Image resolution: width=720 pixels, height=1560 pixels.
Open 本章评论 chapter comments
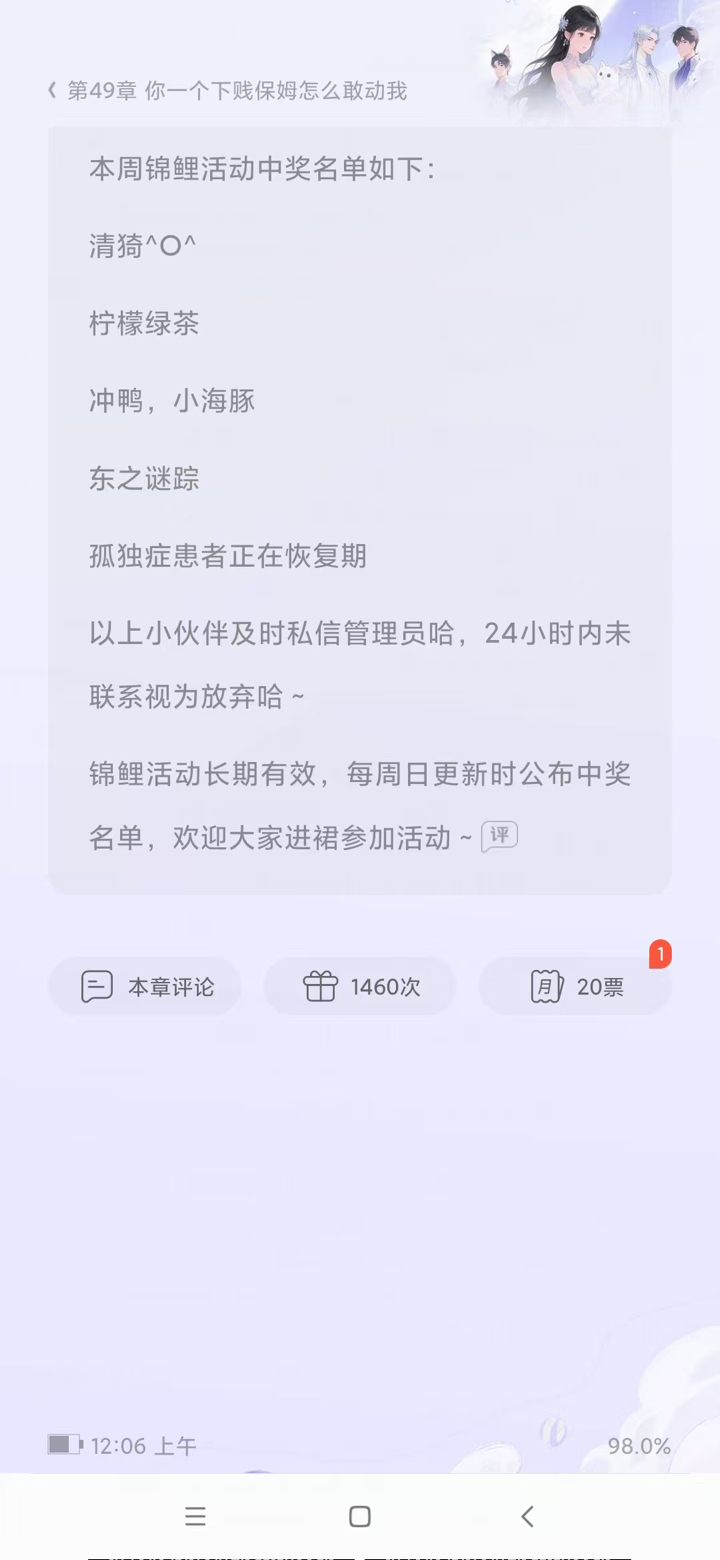point(145,987)
